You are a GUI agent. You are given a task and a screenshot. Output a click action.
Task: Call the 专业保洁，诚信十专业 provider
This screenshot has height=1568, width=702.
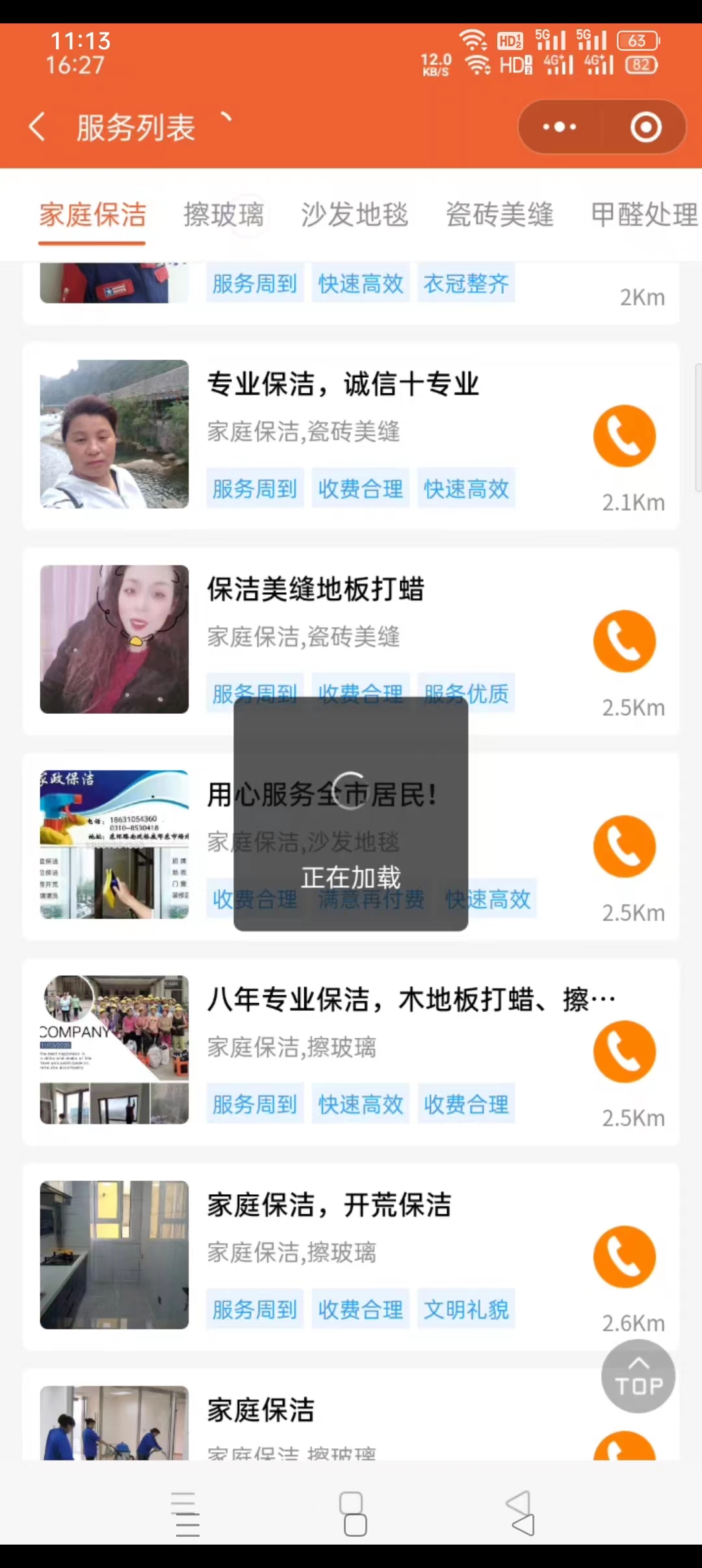click(x=625, y=436)
